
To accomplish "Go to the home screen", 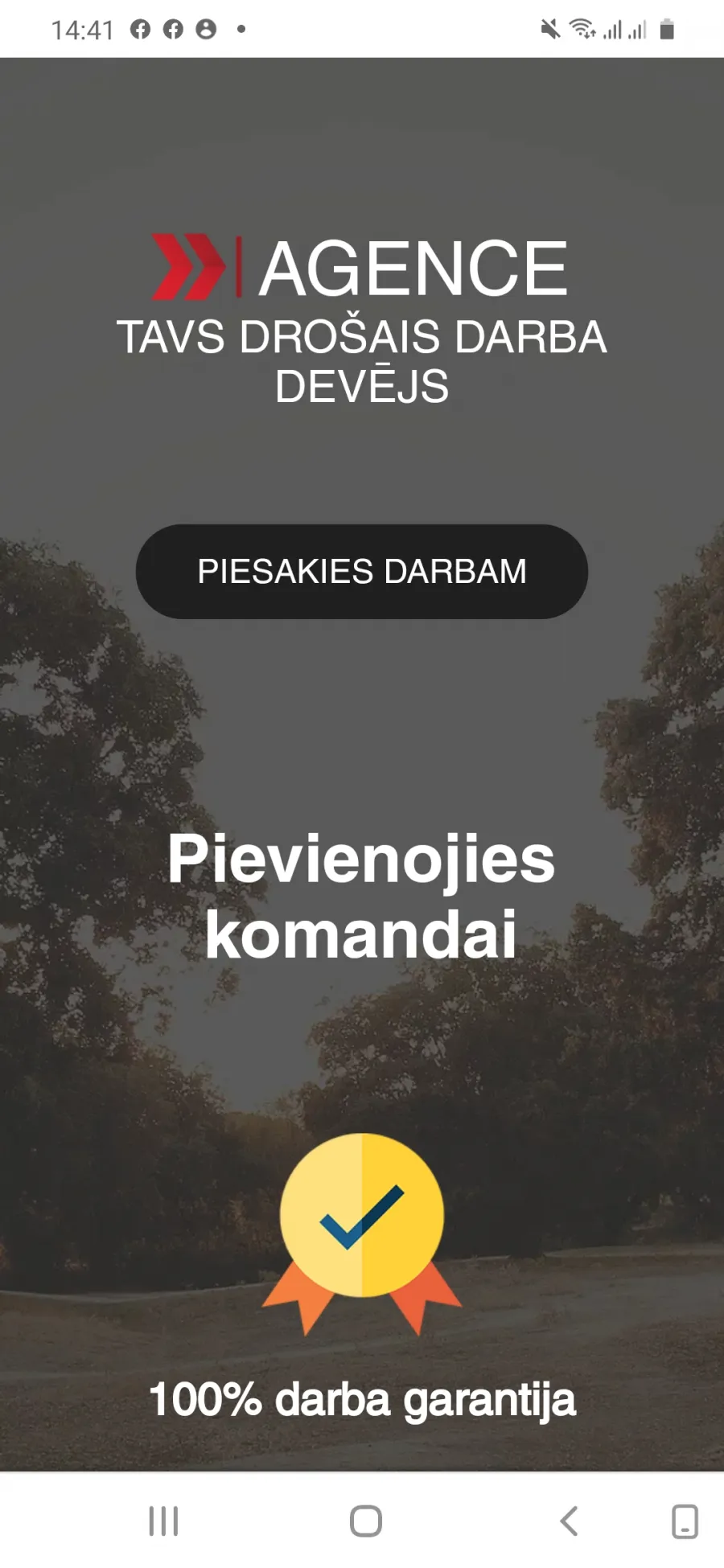I will coord(366,1521).
